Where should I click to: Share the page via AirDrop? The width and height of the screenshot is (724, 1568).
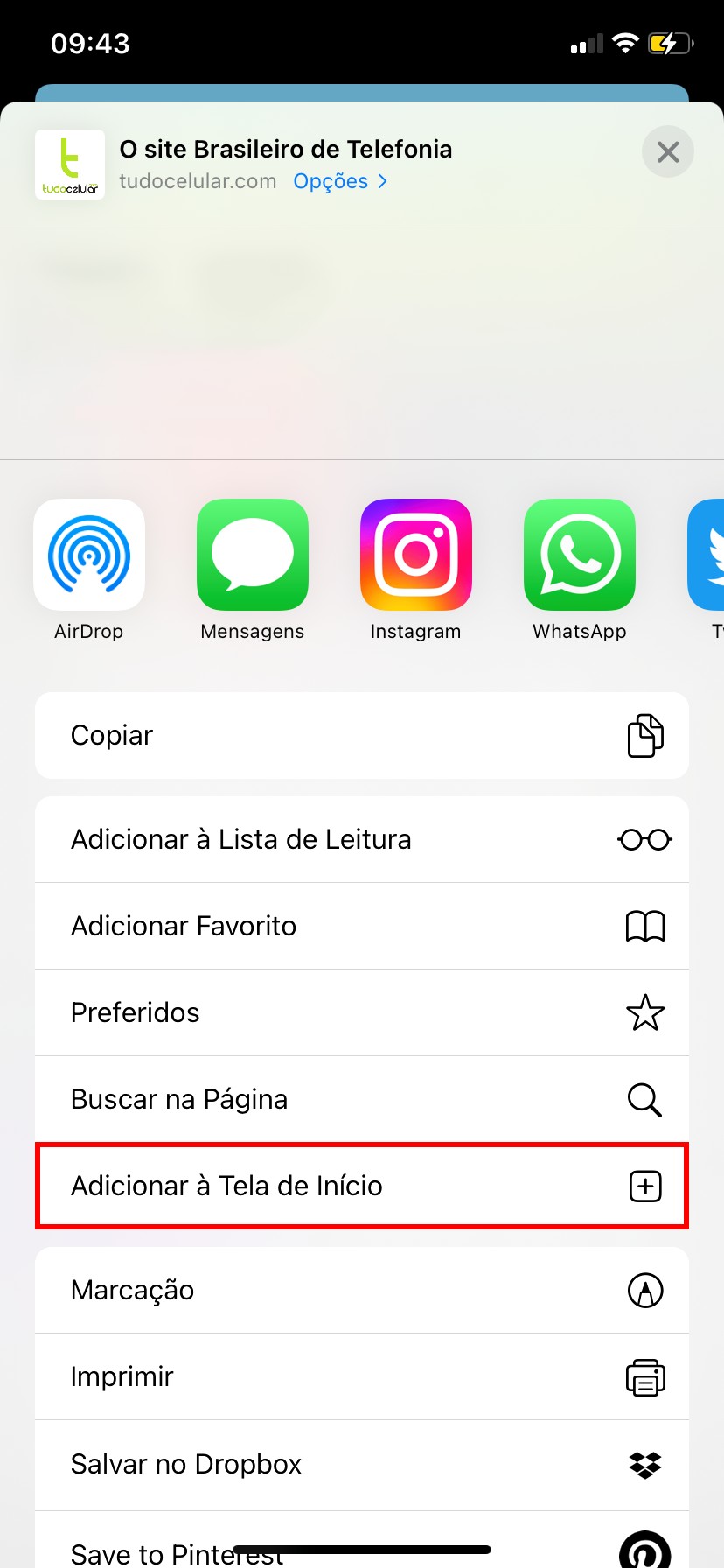[89, 555]
